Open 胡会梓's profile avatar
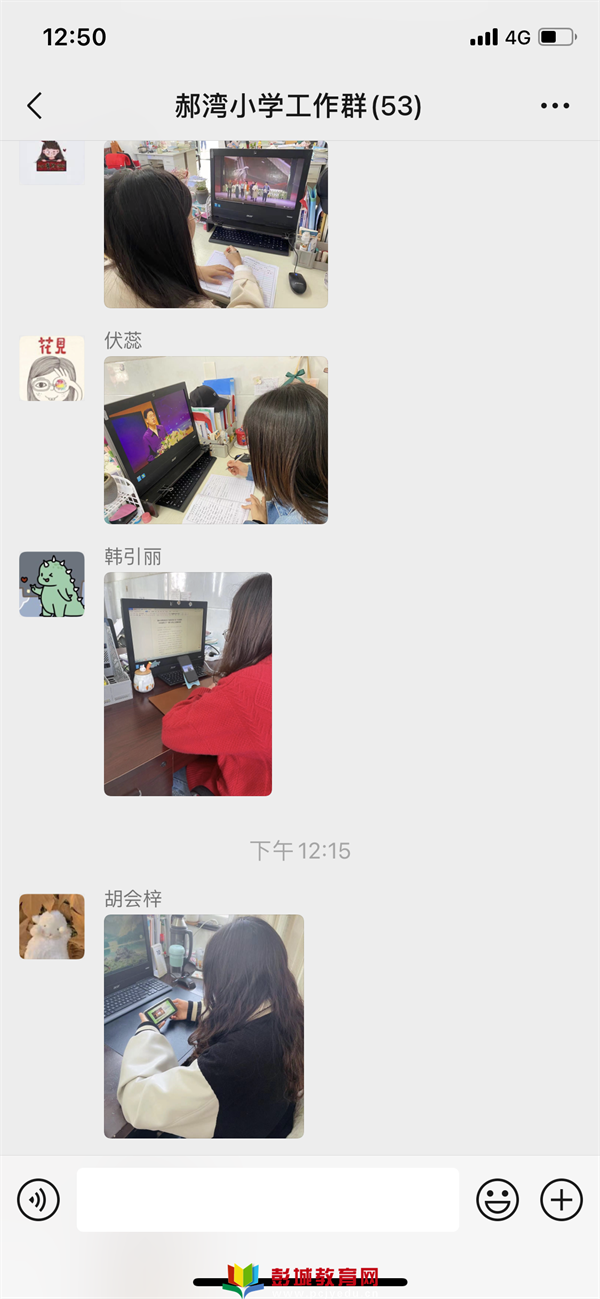The image size is (600, 1299). [52, 926]
